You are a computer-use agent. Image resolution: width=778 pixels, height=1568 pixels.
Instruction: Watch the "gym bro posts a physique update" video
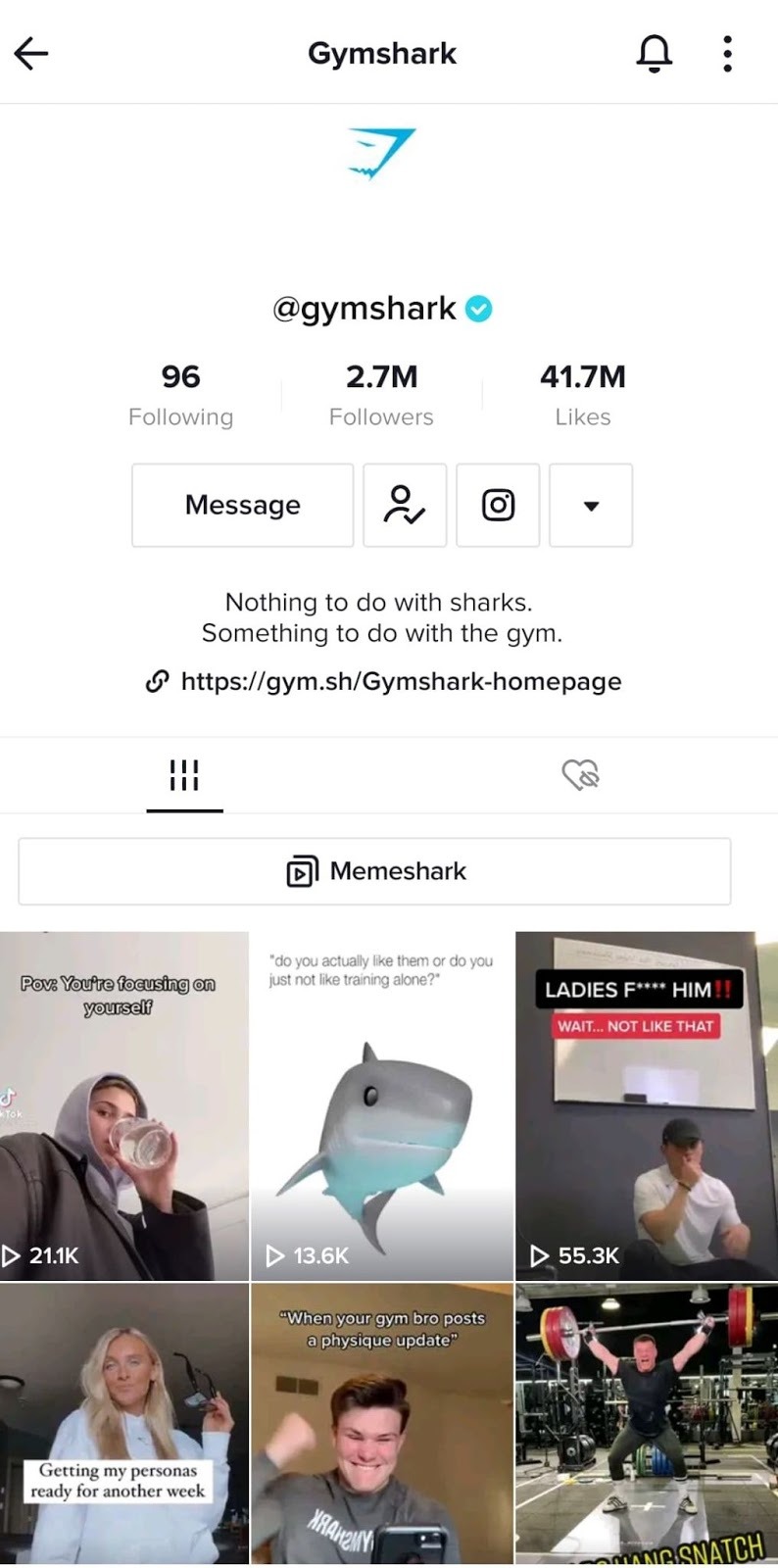coord(381,1423)
